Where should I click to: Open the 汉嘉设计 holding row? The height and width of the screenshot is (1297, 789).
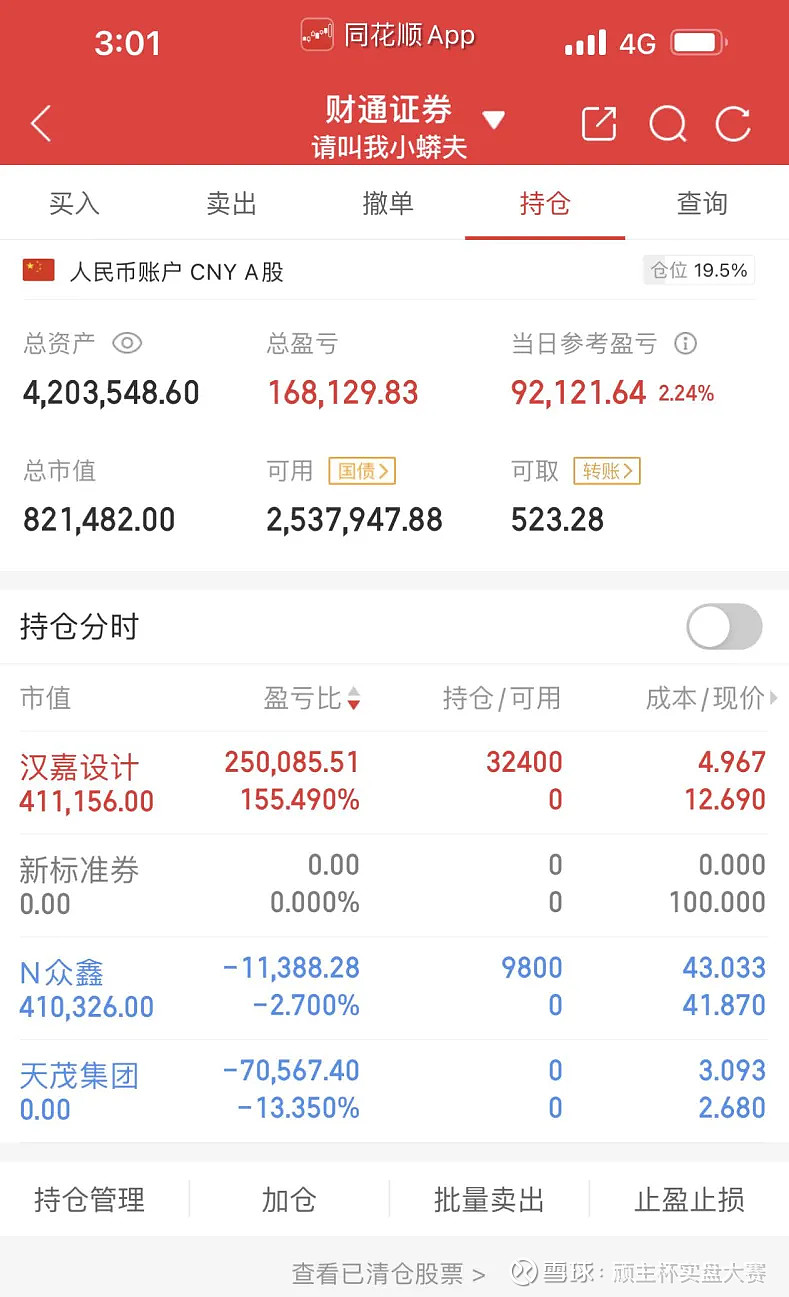point(394,782)
